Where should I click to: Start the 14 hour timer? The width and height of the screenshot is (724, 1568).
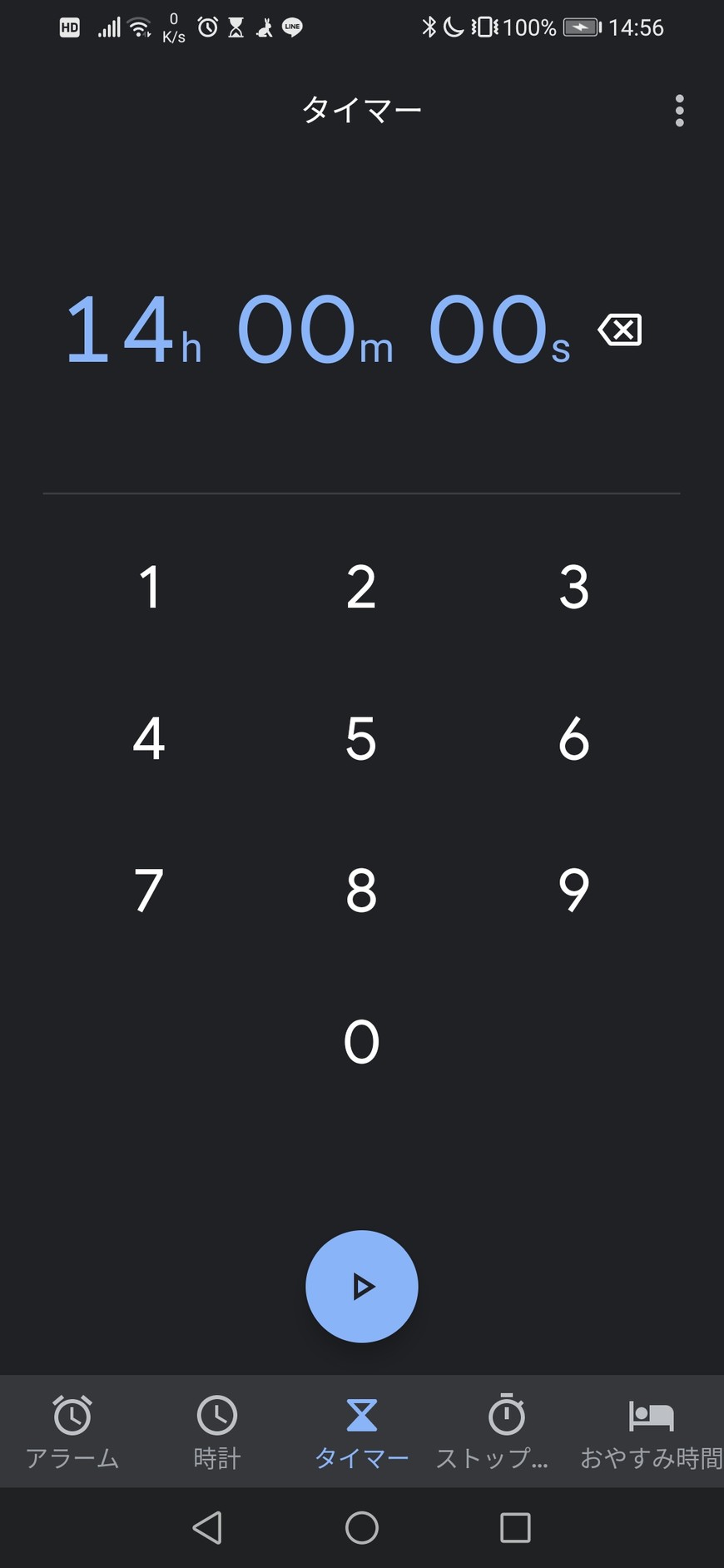click(361, 1286)
